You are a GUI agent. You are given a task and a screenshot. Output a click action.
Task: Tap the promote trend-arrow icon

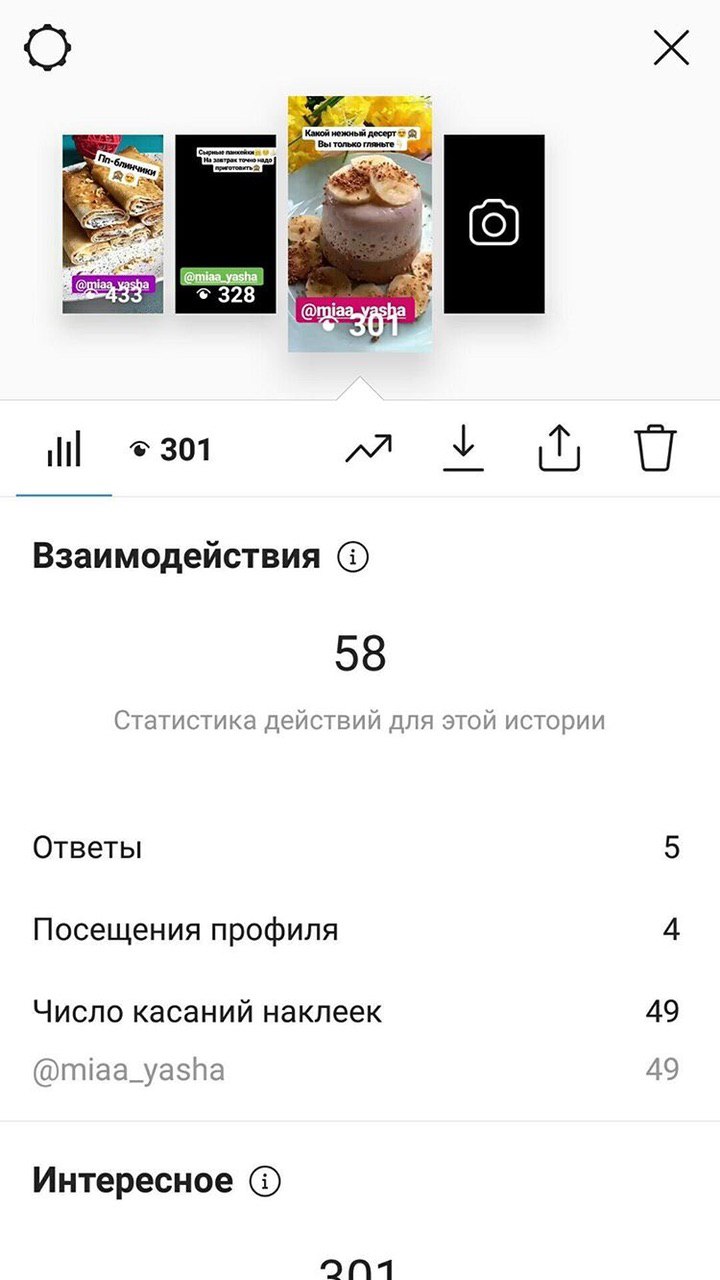pyautogui.click(x=369, y=450)
